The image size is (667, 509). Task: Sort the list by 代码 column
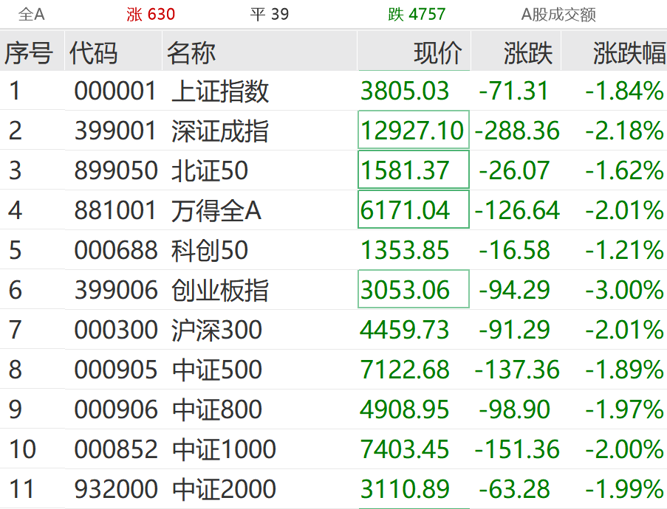(x=93, y=53)
